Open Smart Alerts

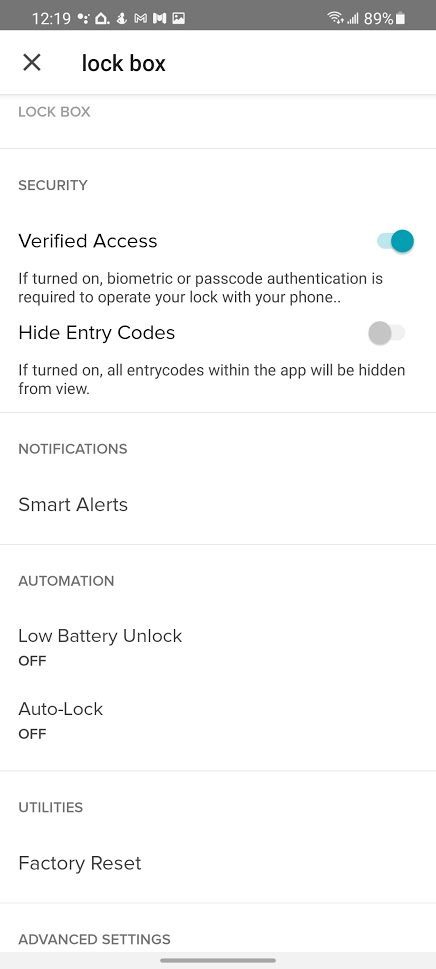click(x=218, y=505)
